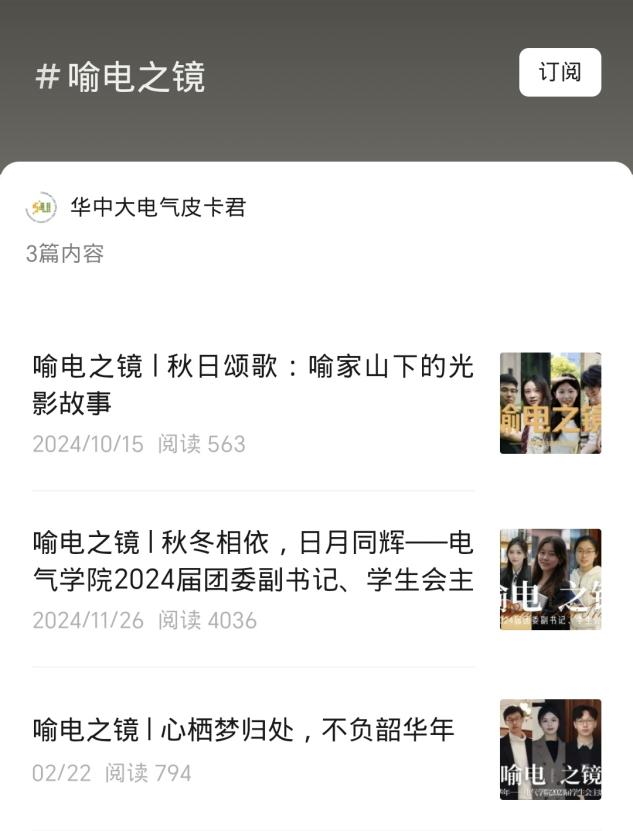Tap the 订阅 subscribe button
This screenshot has width=633, height=831.
560,72
